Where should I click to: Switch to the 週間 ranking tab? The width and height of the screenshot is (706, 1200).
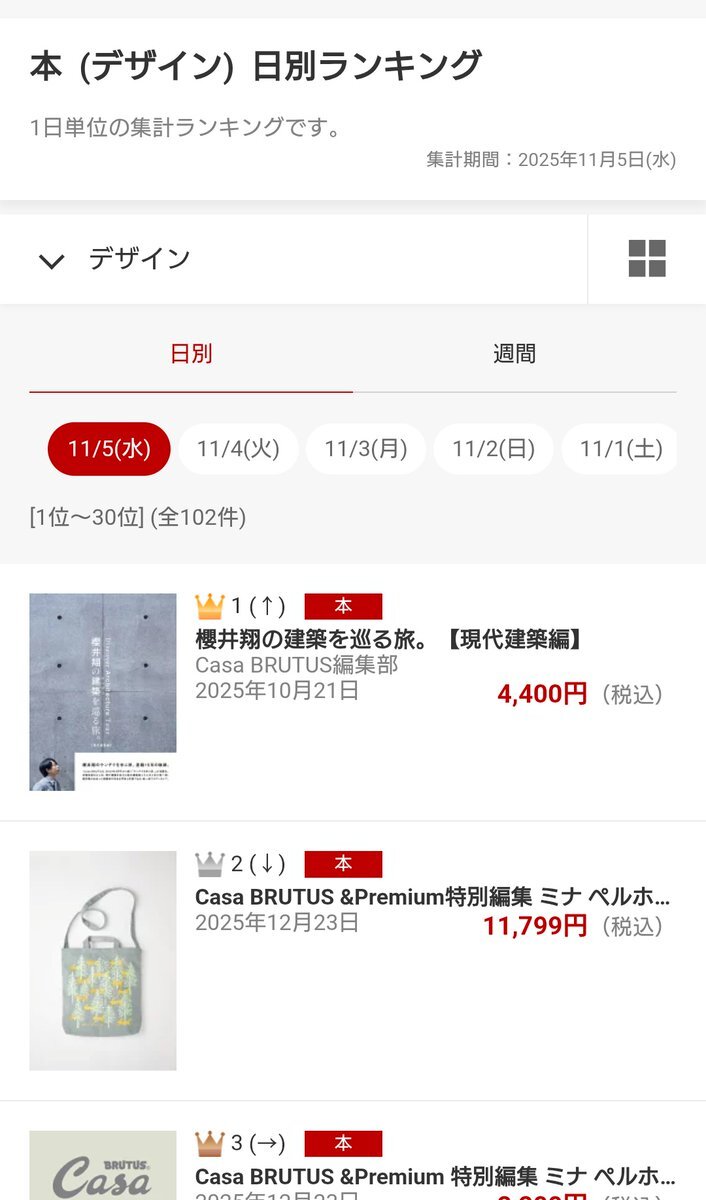click(514, 354)
